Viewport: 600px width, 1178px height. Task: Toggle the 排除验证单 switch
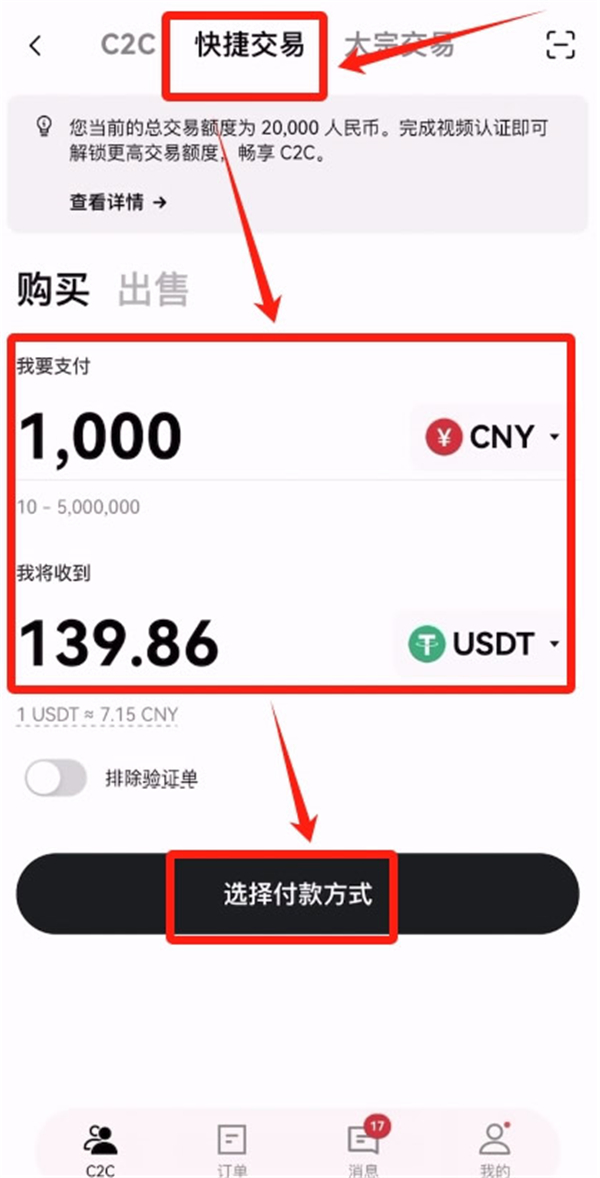[x=56, y=779]
